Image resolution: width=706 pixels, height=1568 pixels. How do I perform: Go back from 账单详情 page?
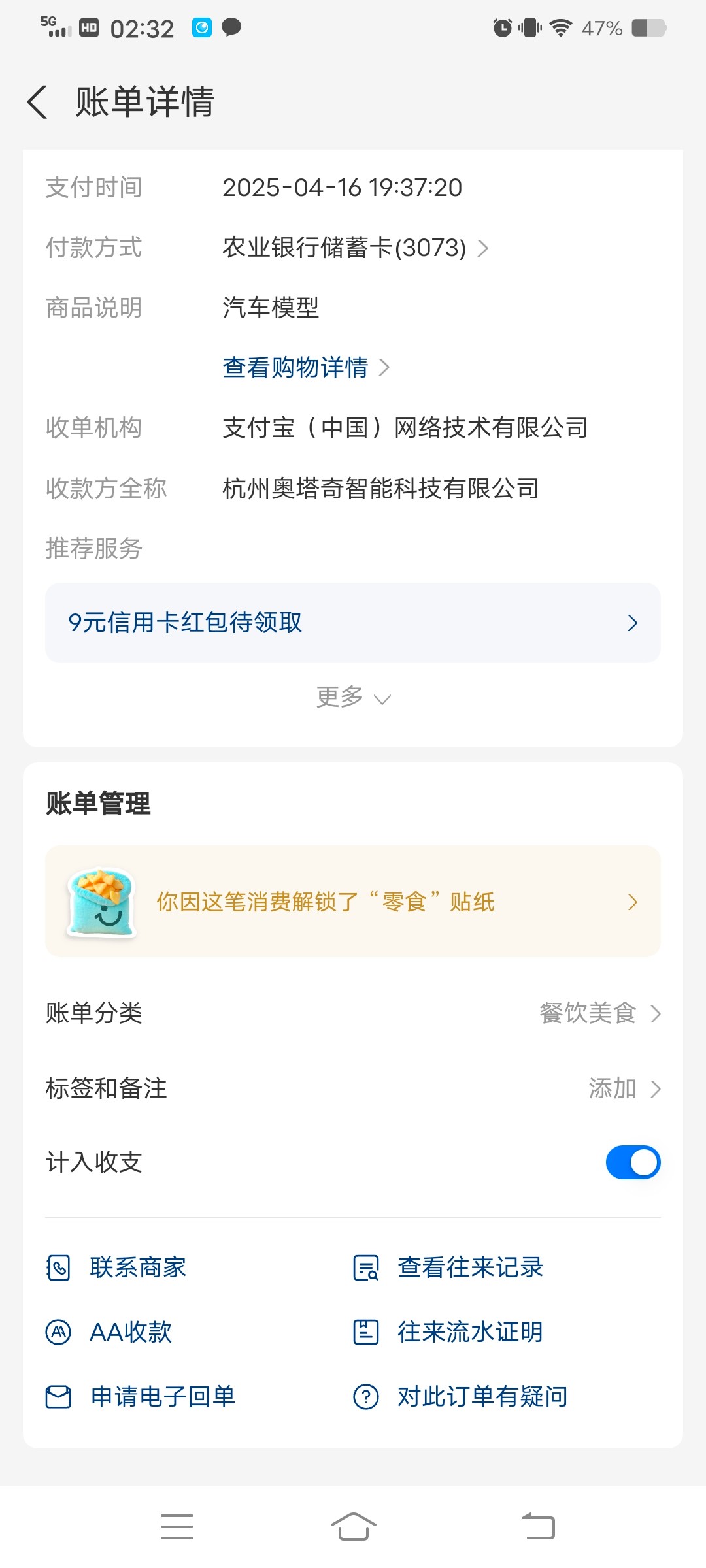38,103
